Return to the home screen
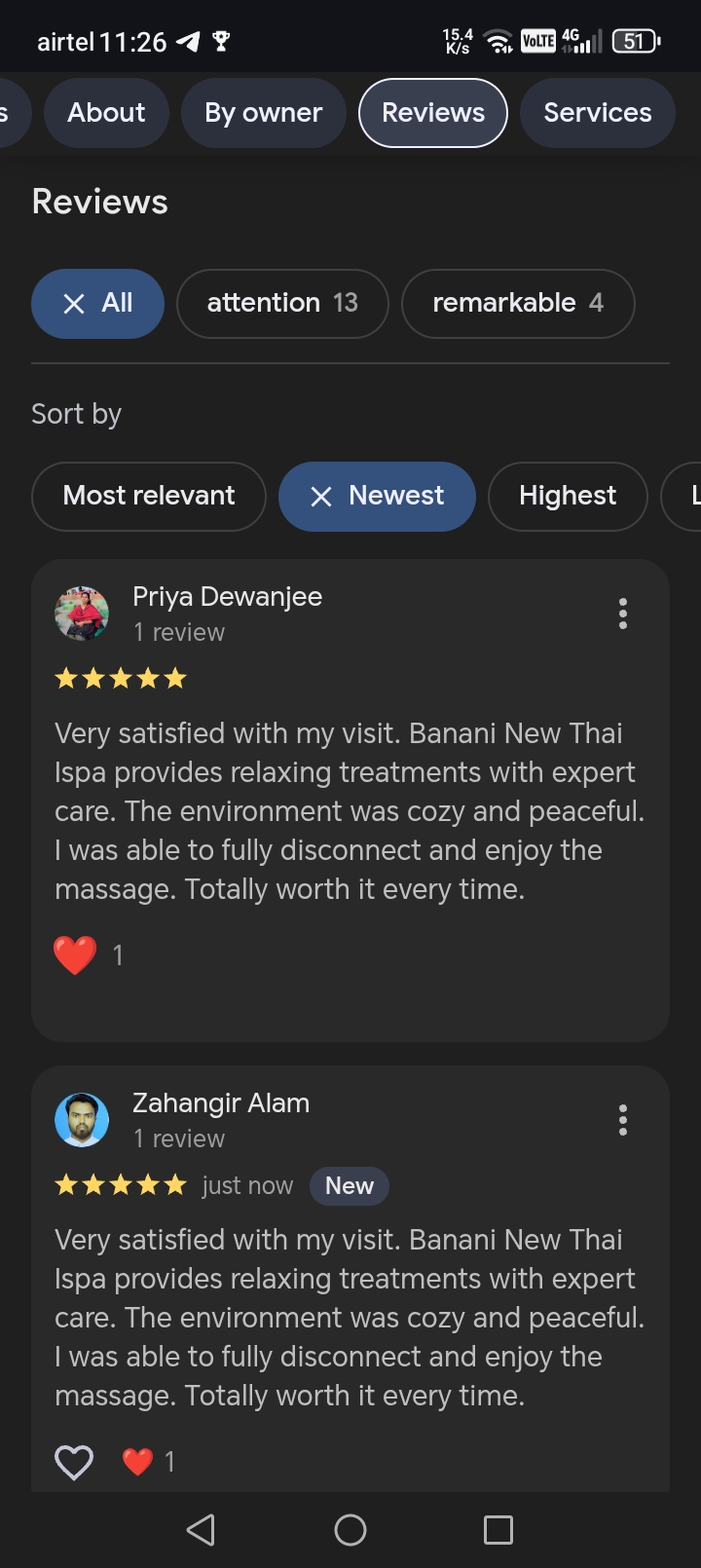Viewport: 701px width, 1568px height. tap(350, 1529)
